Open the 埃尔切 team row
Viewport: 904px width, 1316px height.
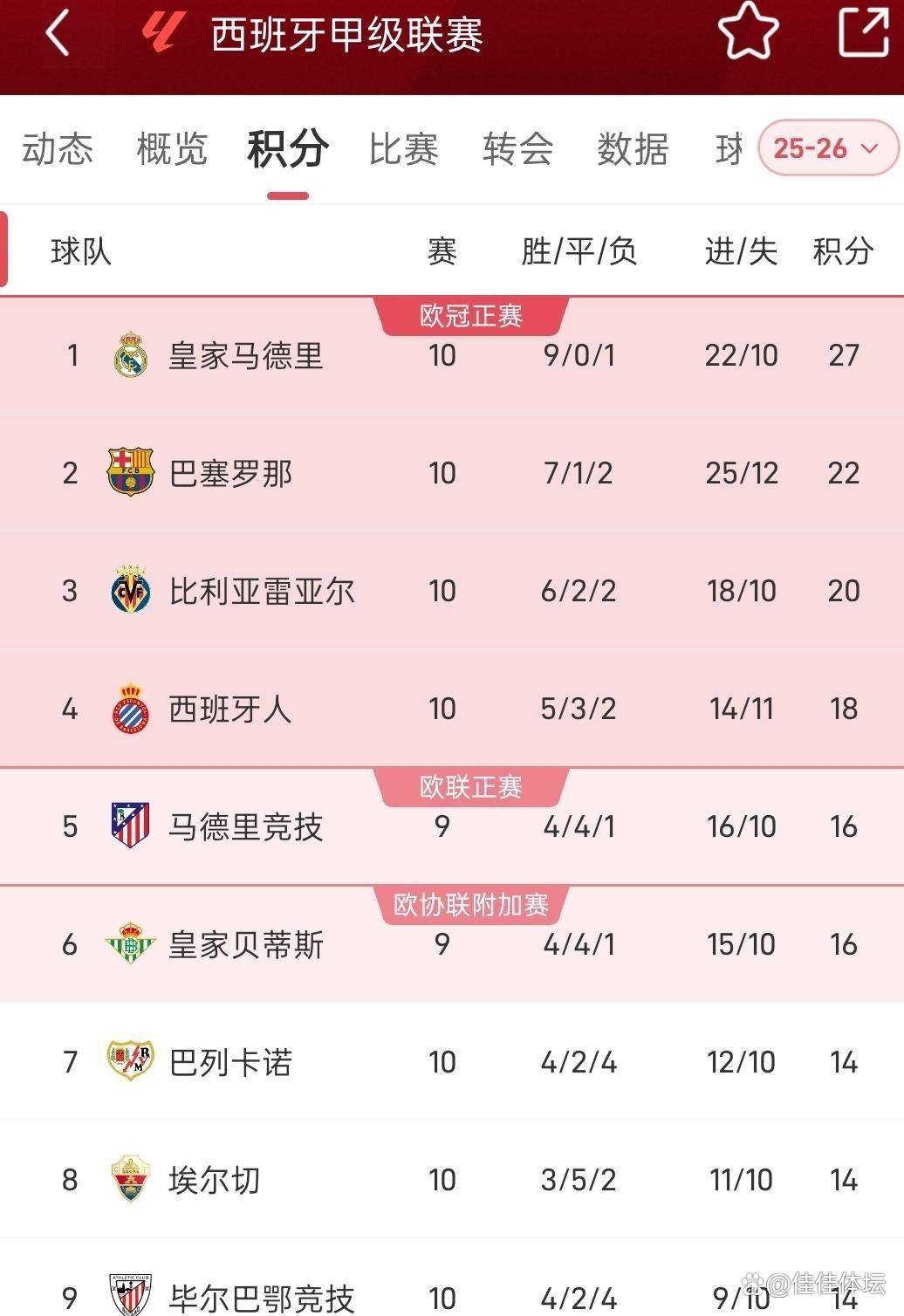pyautogui.click(x=215, y=1180)
